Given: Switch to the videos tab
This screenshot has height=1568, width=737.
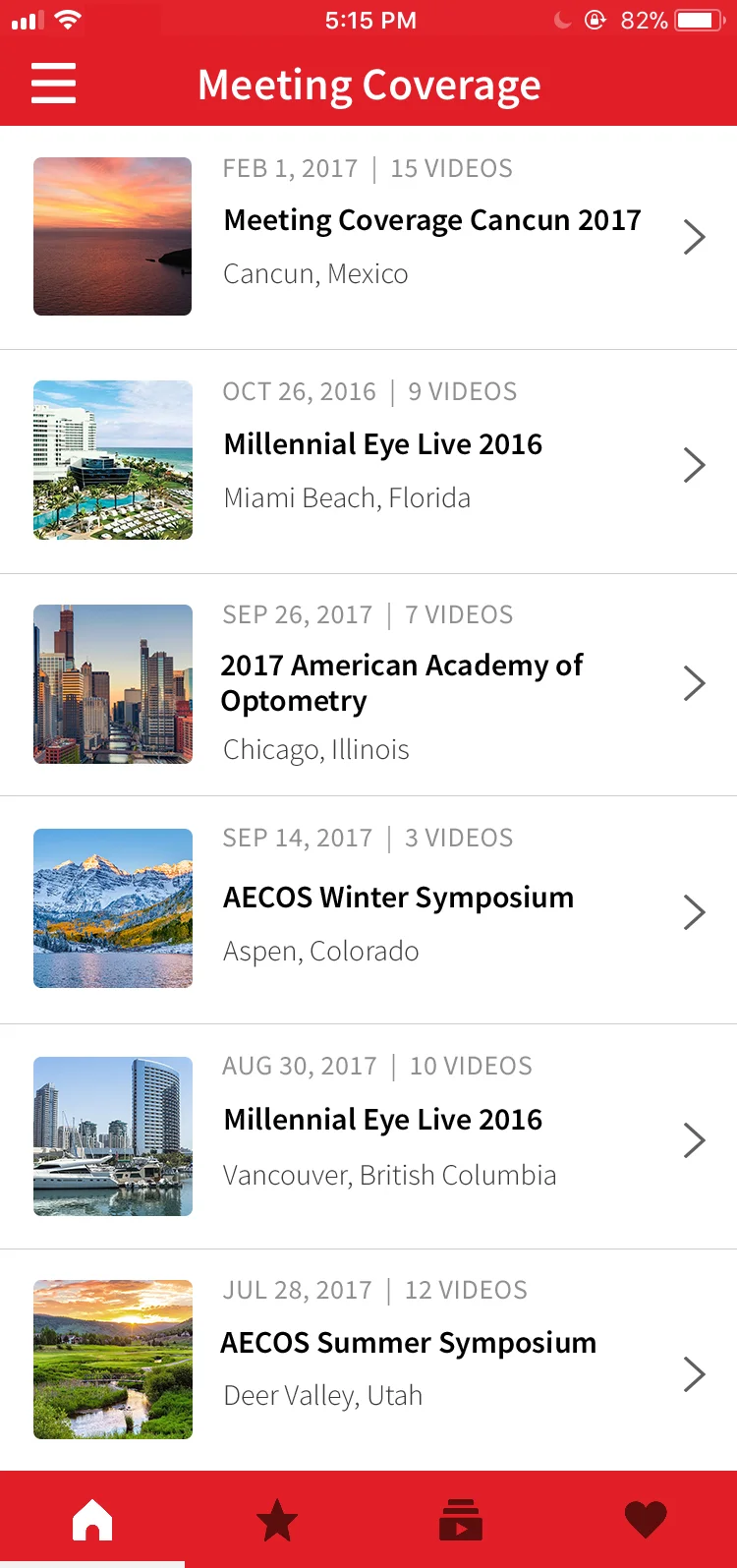Looking at the screenshot, I should [461, 1520].
